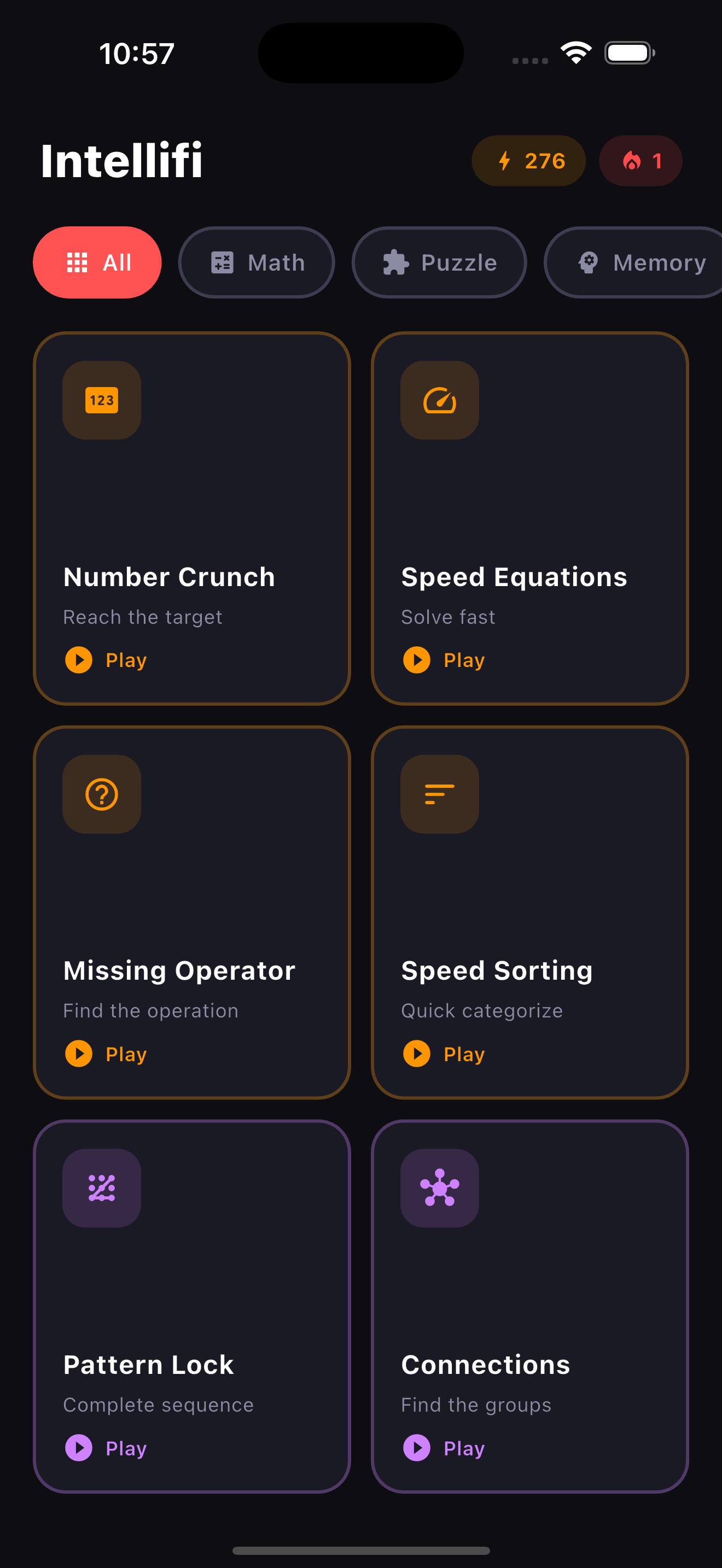
Task: Select the All filter
Action: point(97,262)
